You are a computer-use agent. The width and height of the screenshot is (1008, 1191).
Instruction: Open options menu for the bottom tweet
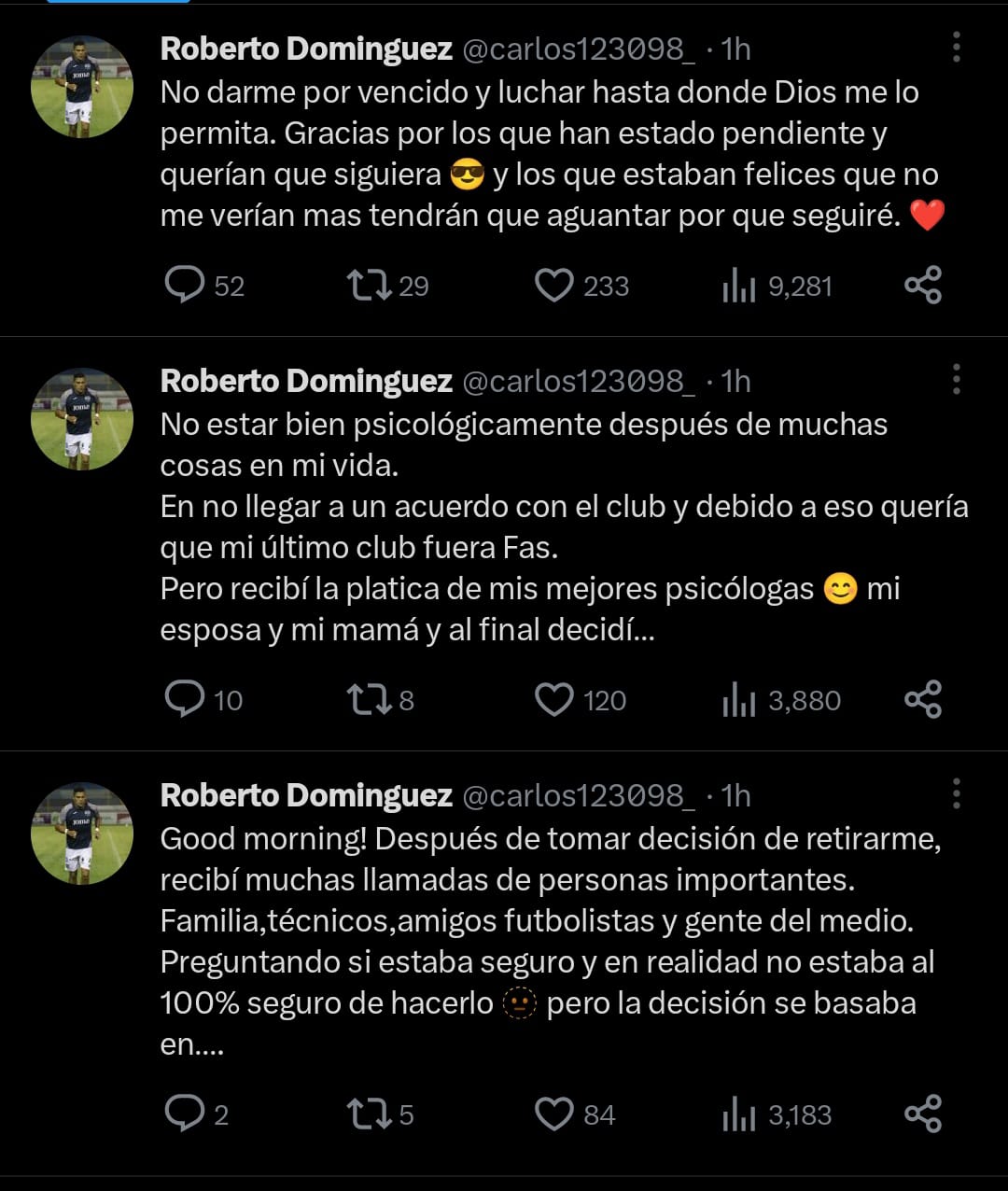pos(956,795)
